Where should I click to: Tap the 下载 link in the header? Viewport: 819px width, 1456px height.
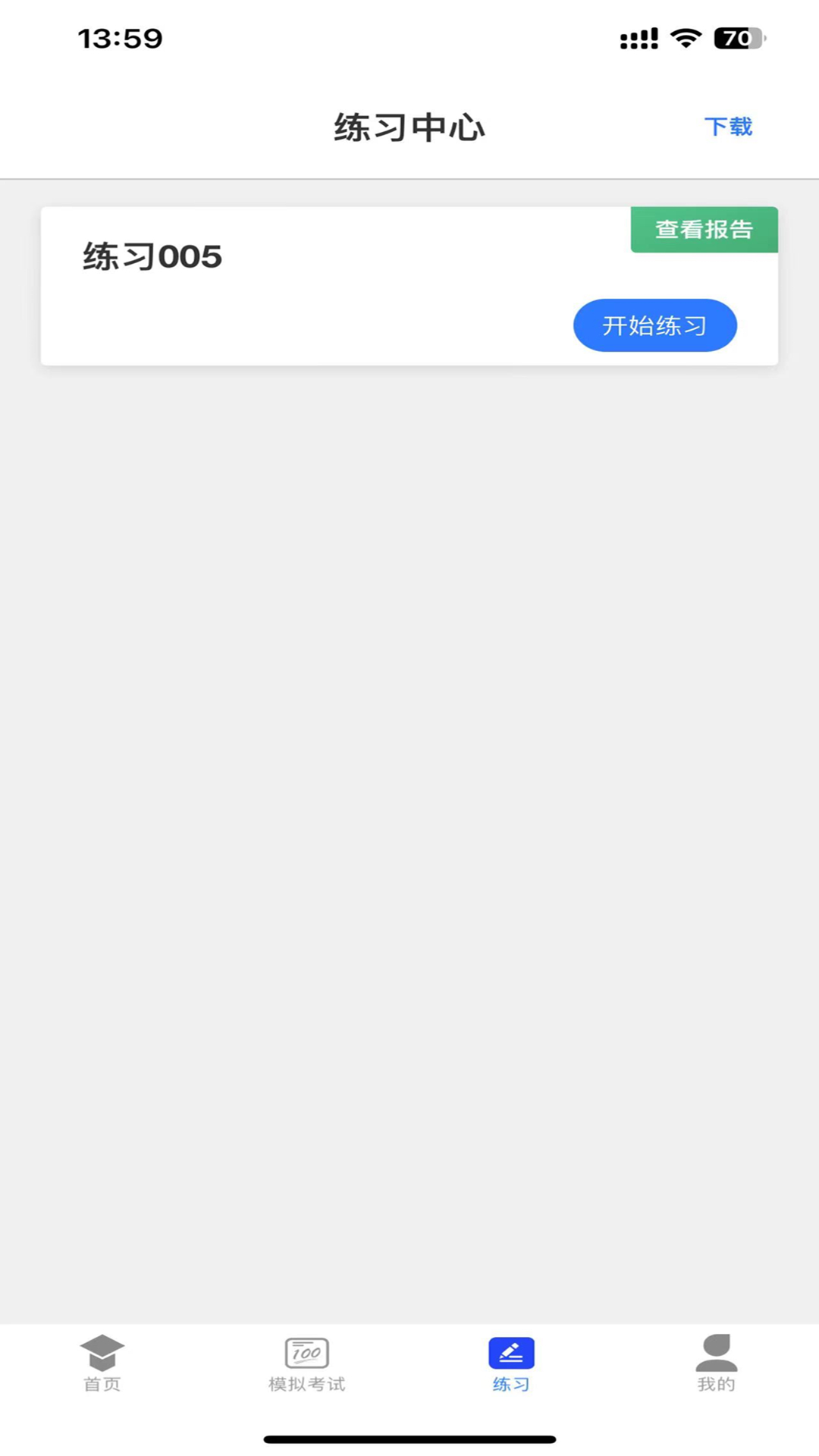tap(728, 127)
